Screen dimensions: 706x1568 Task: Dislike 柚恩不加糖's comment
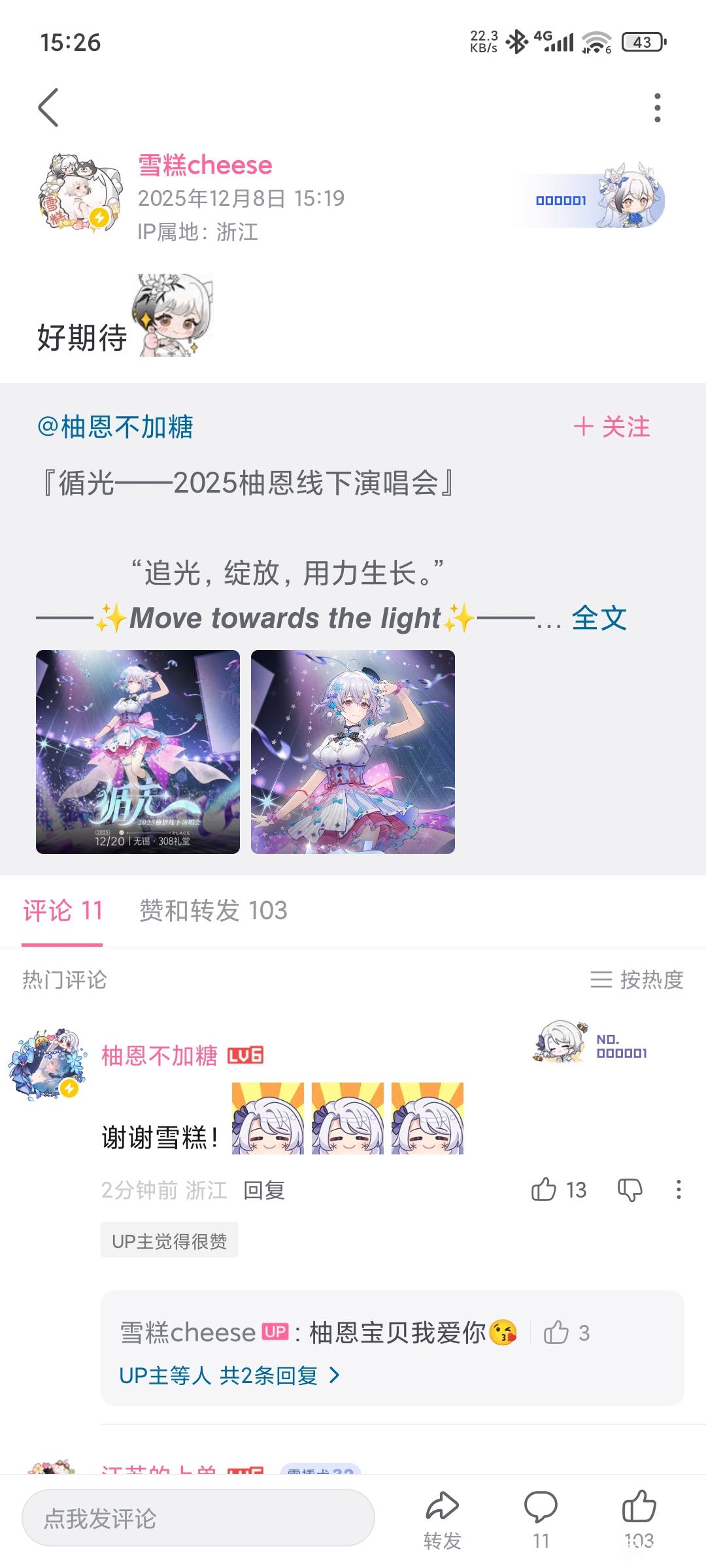click(630, 1190)
